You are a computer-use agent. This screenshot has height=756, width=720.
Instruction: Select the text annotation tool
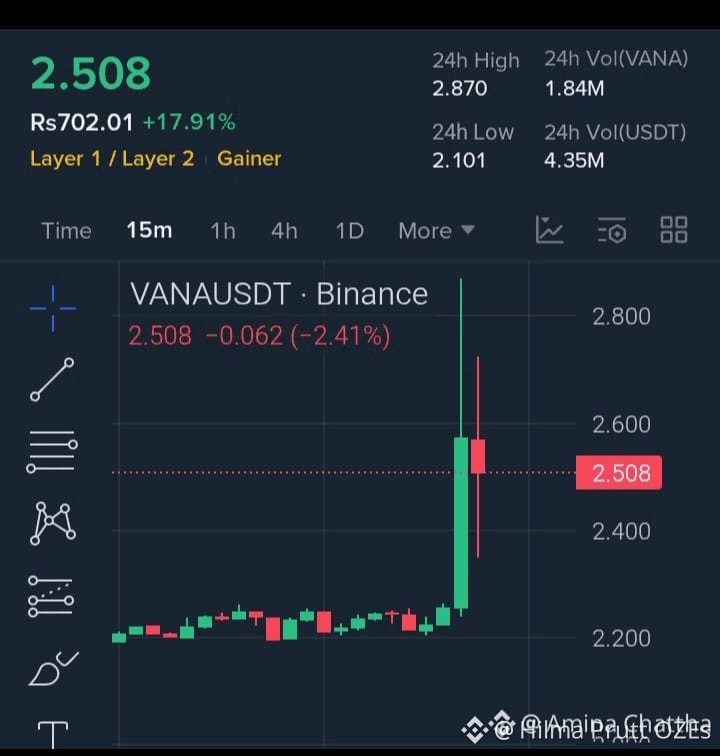[x=53, y=734]
